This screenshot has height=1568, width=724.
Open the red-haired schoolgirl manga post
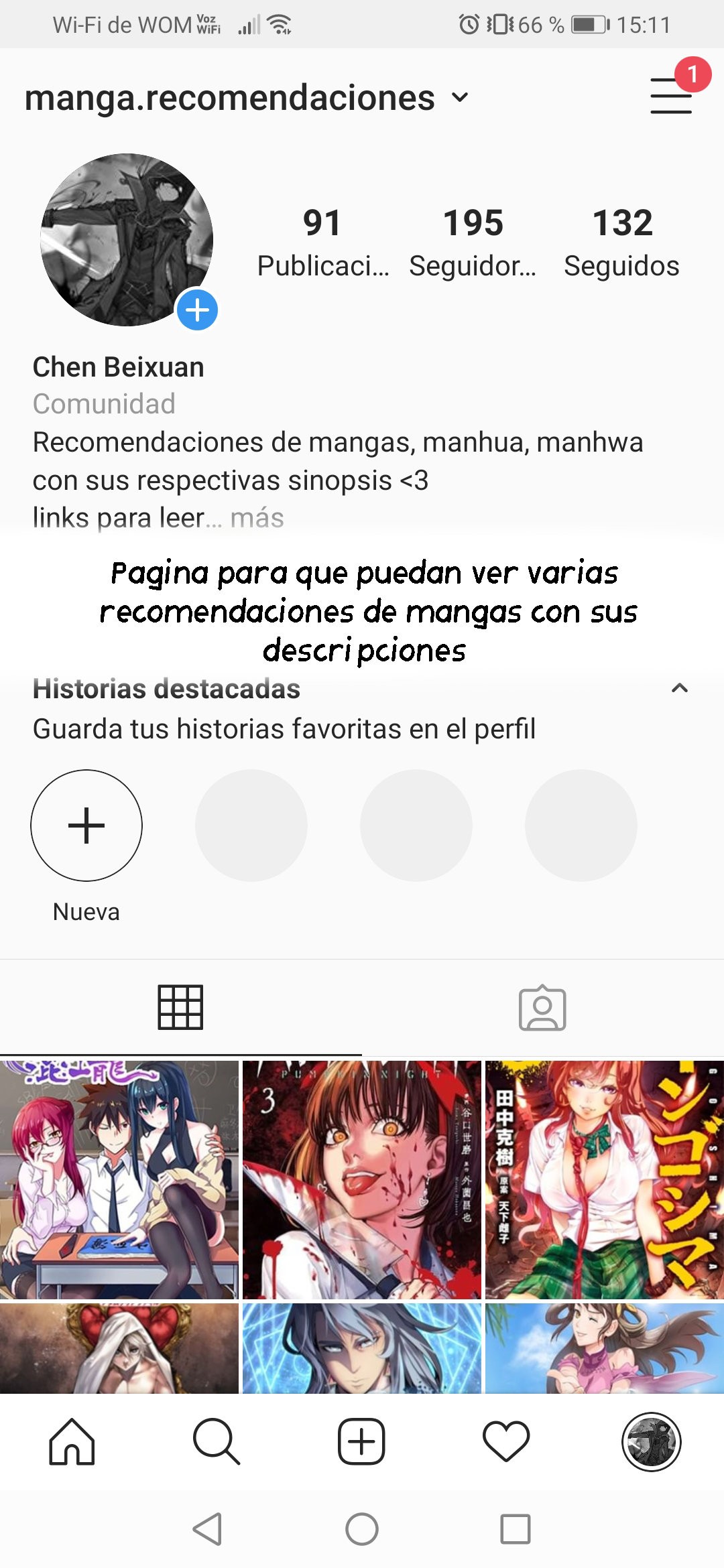pyautogui.click(x=604, y=1179)
